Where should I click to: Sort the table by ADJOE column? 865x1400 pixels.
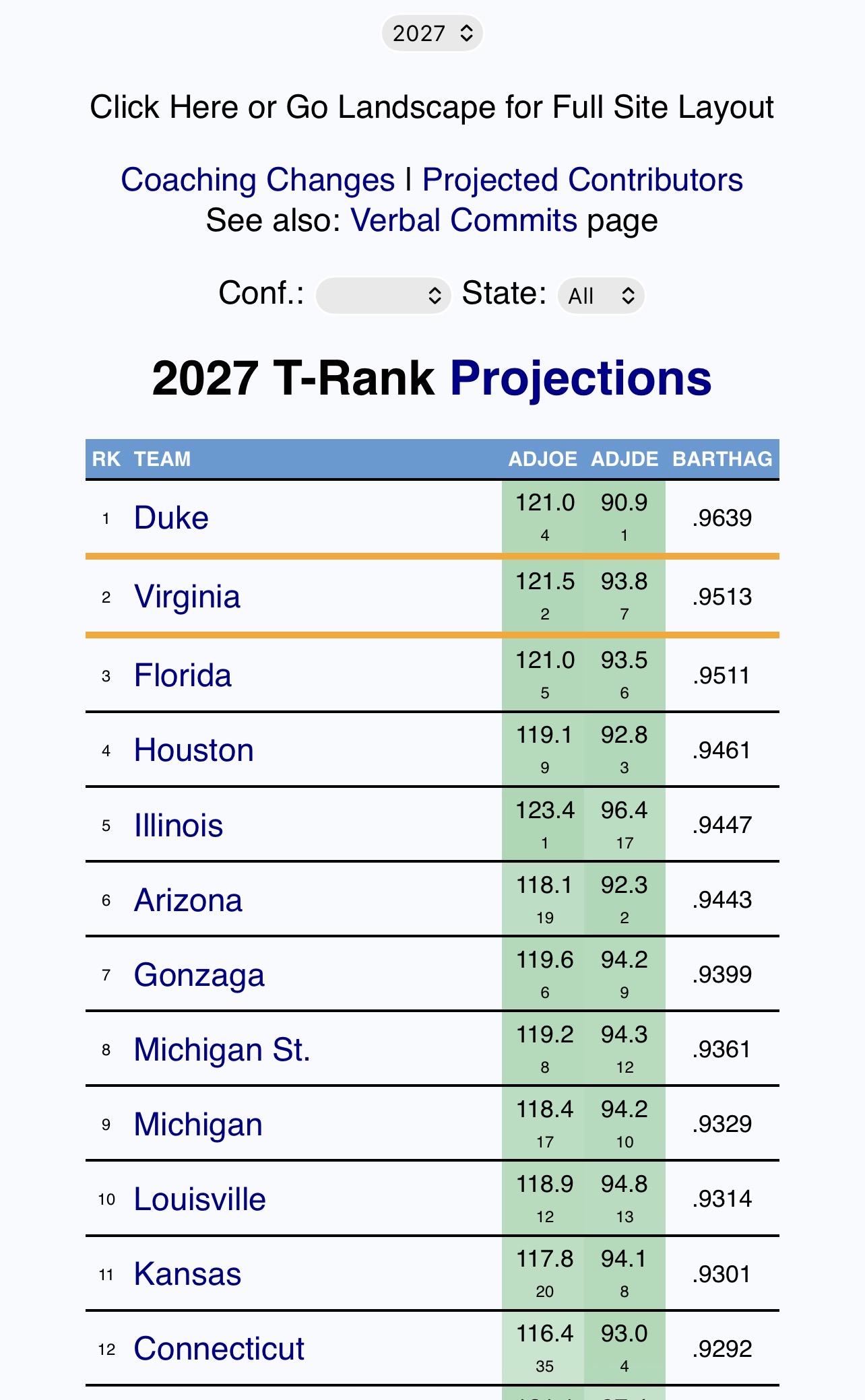[542, 459]
